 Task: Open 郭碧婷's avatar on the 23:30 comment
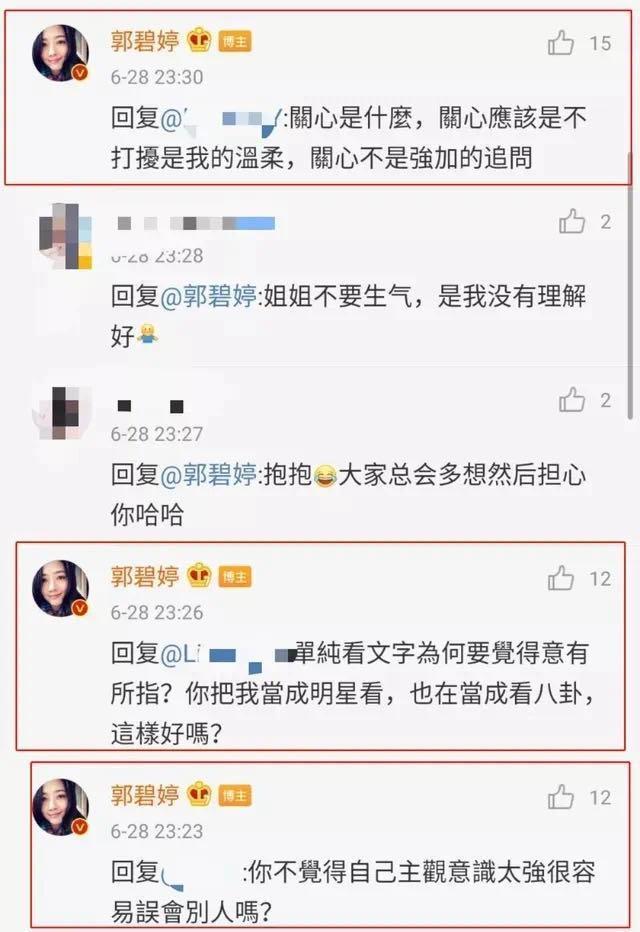pyautogui.click(x=61, y=53)
